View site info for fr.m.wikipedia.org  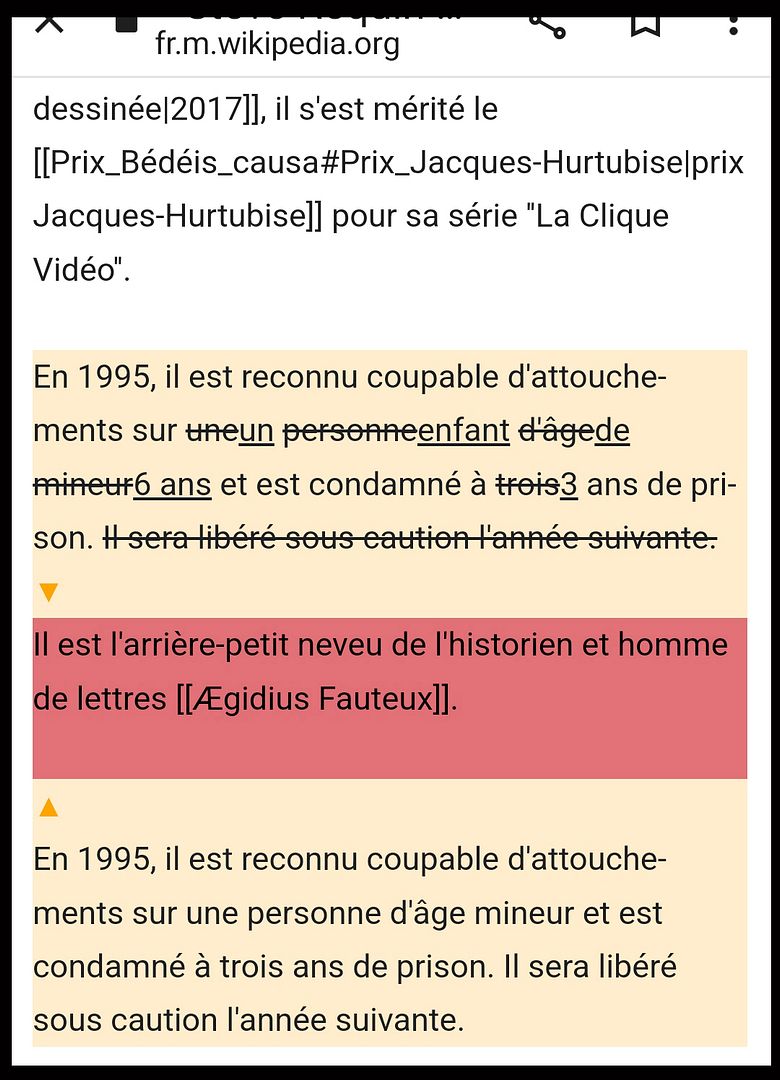click(127, 22)
